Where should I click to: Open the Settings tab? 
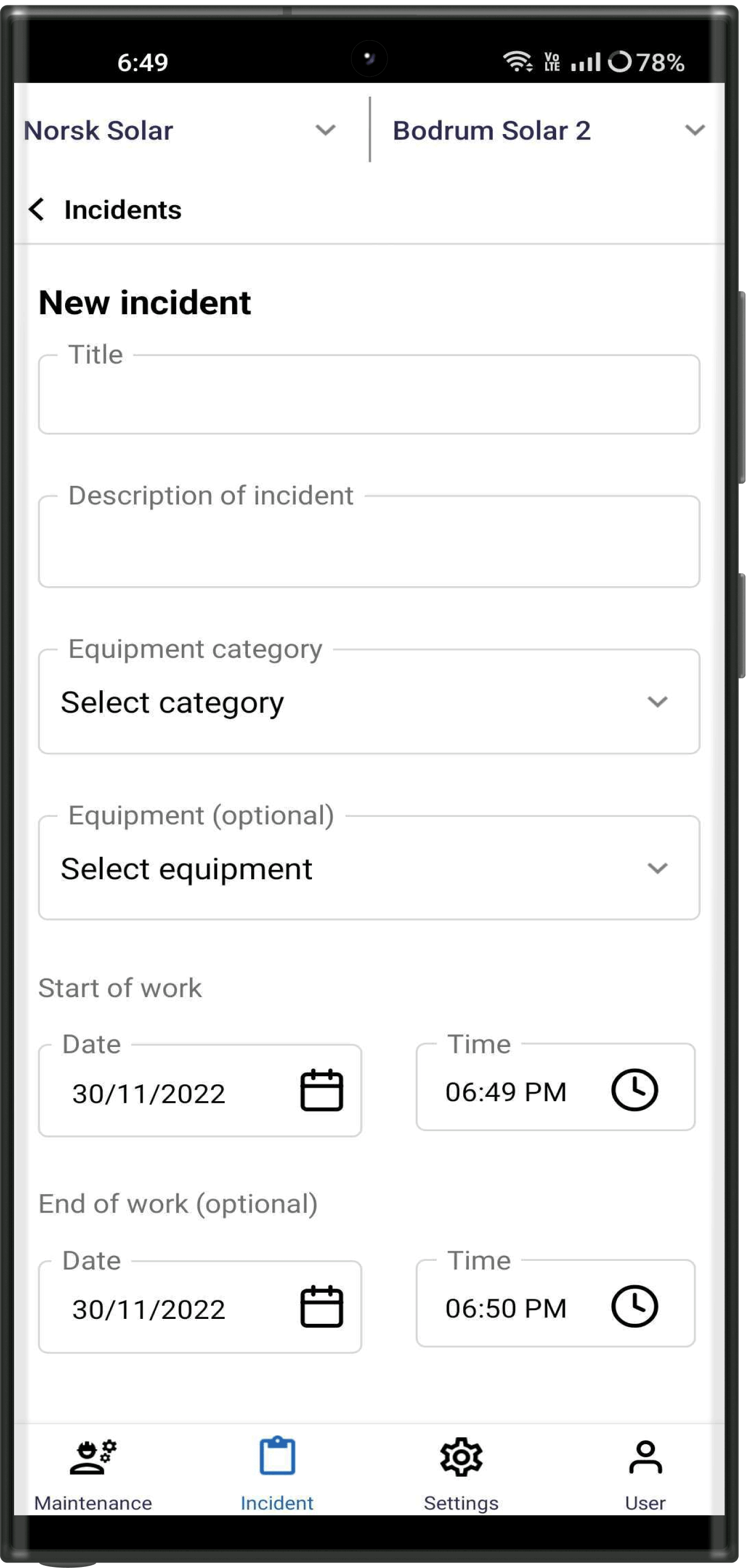461,1474
